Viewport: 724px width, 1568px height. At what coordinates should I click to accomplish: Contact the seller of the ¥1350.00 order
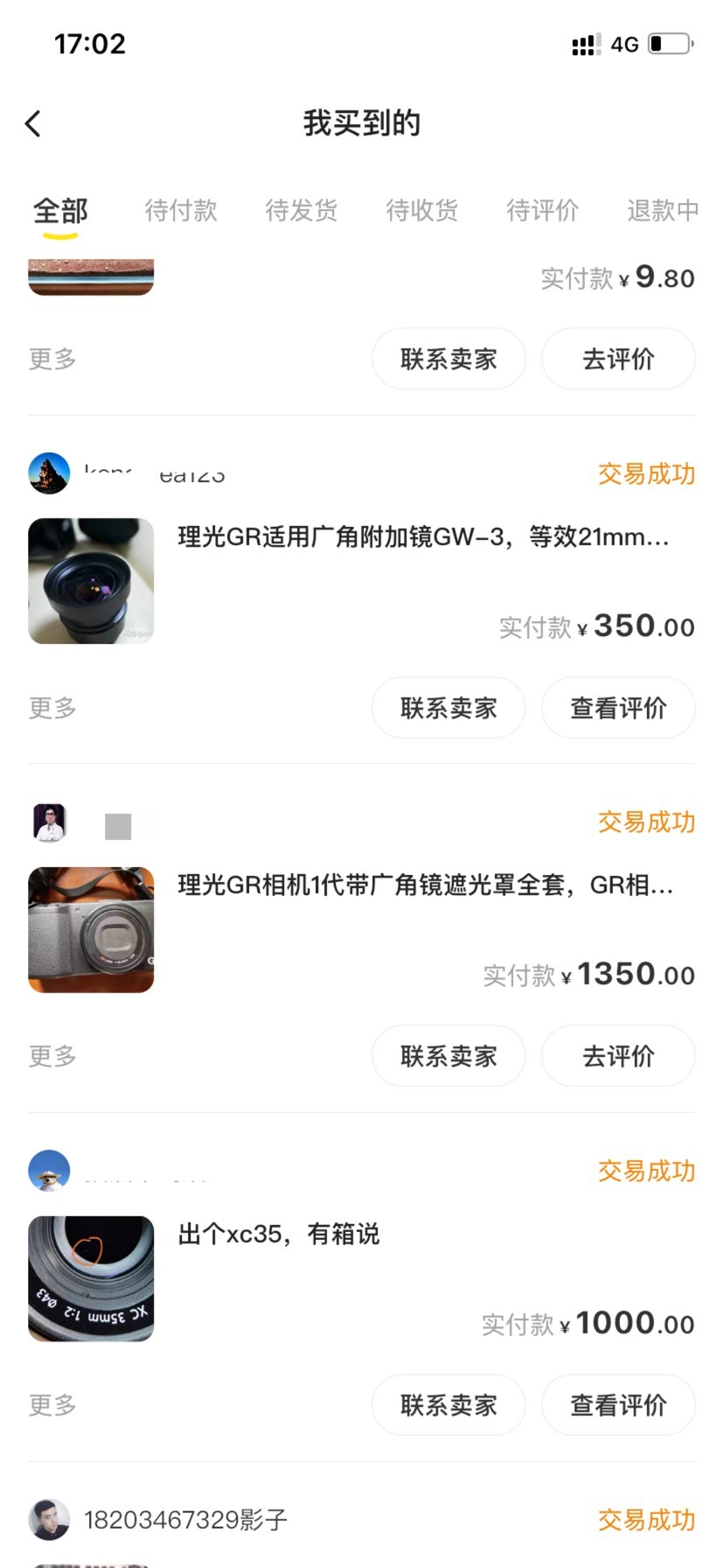click(x=449, y=1056)
